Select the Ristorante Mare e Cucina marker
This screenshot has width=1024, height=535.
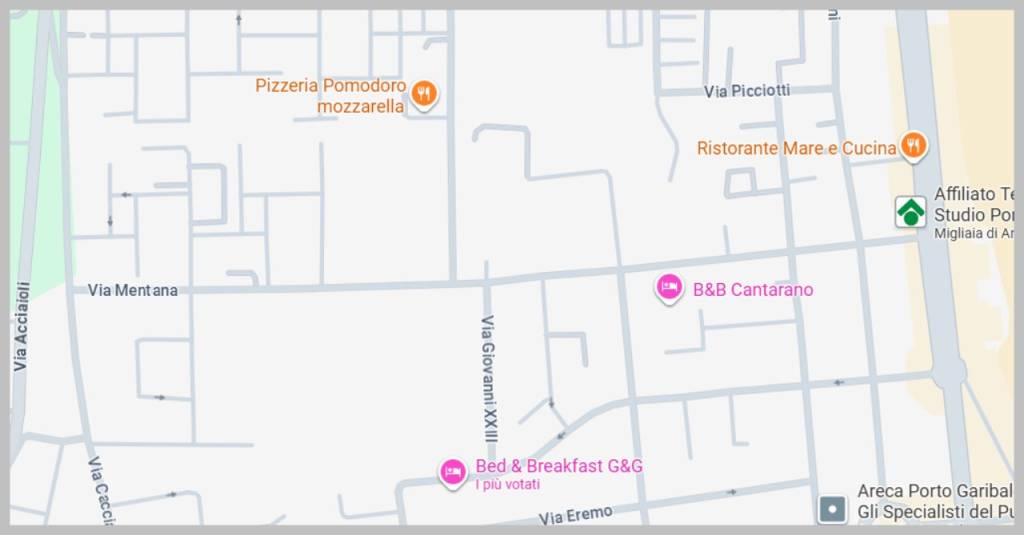[x=912, y=146]
